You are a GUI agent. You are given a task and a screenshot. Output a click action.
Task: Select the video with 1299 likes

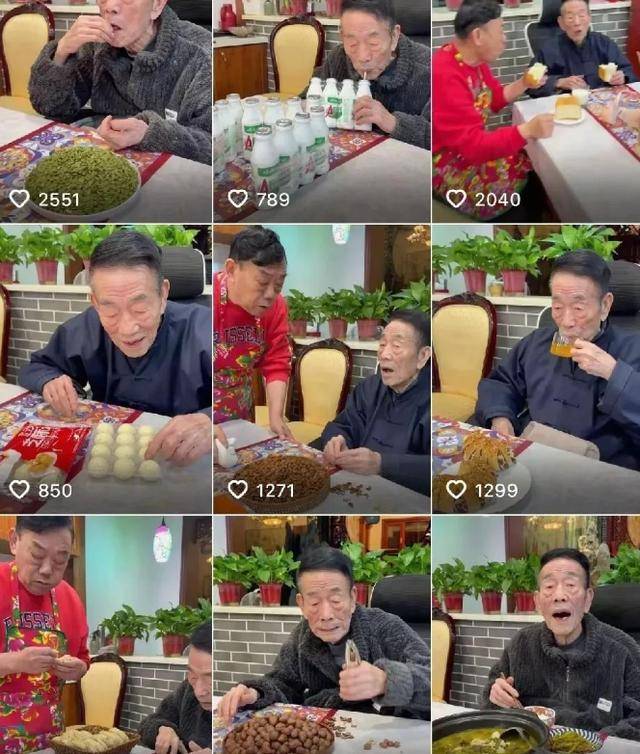click(536, 368)
